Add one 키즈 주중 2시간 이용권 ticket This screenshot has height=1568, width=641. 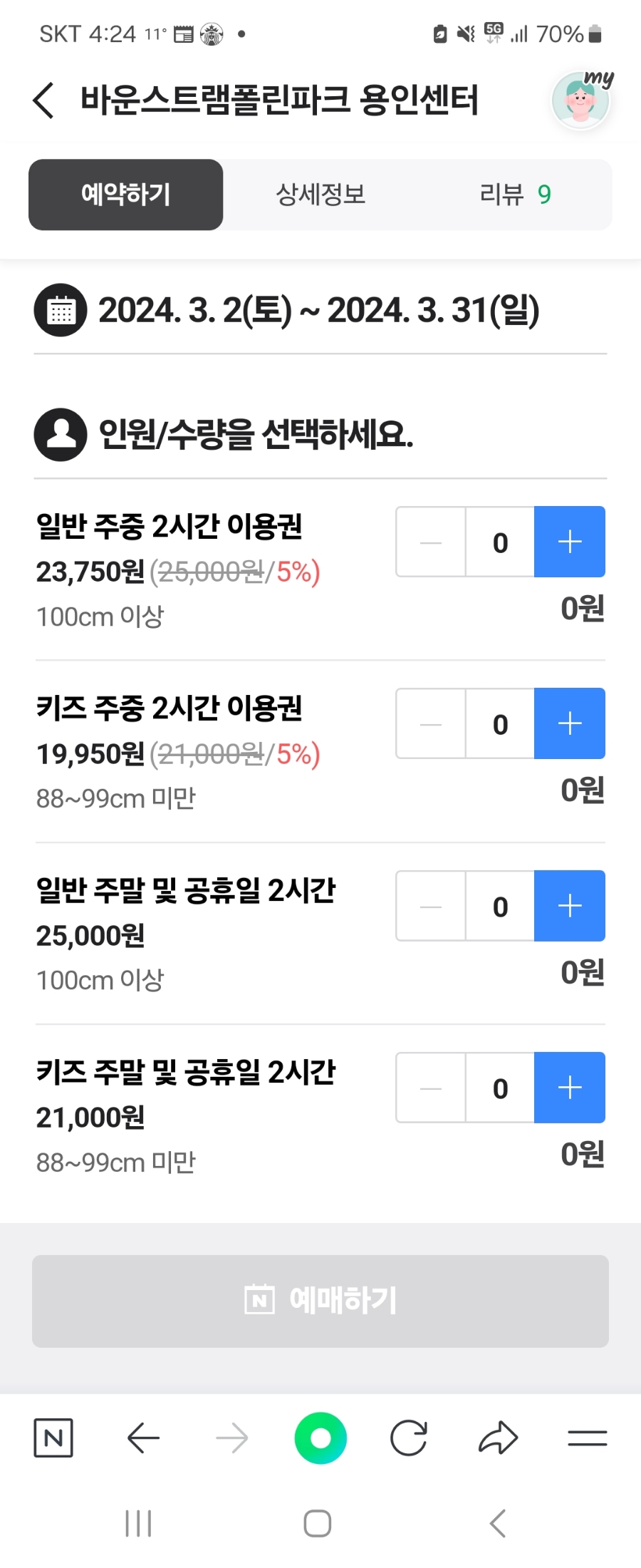pos(570,723)
